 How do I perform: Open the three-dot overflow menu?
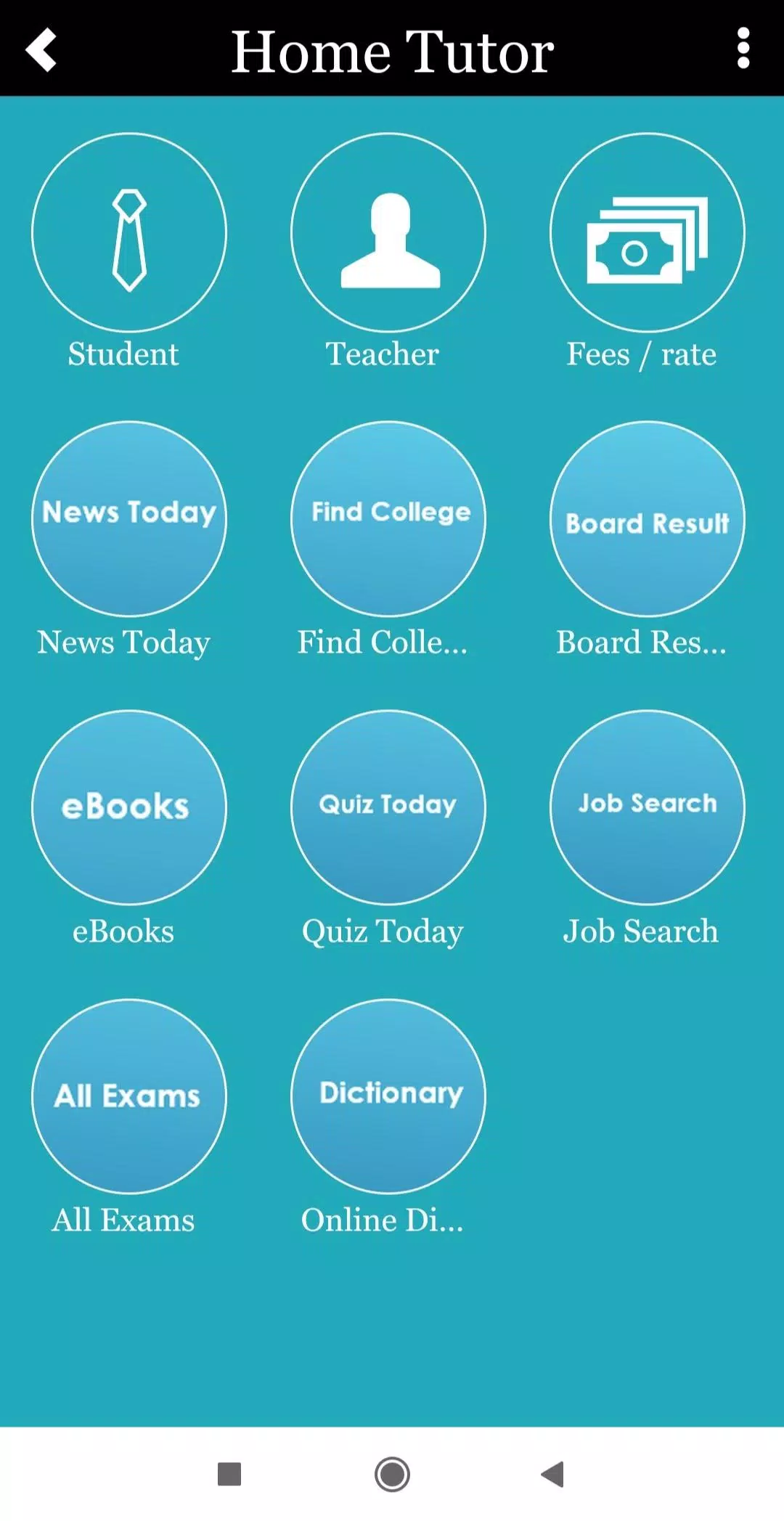point(743,49)
